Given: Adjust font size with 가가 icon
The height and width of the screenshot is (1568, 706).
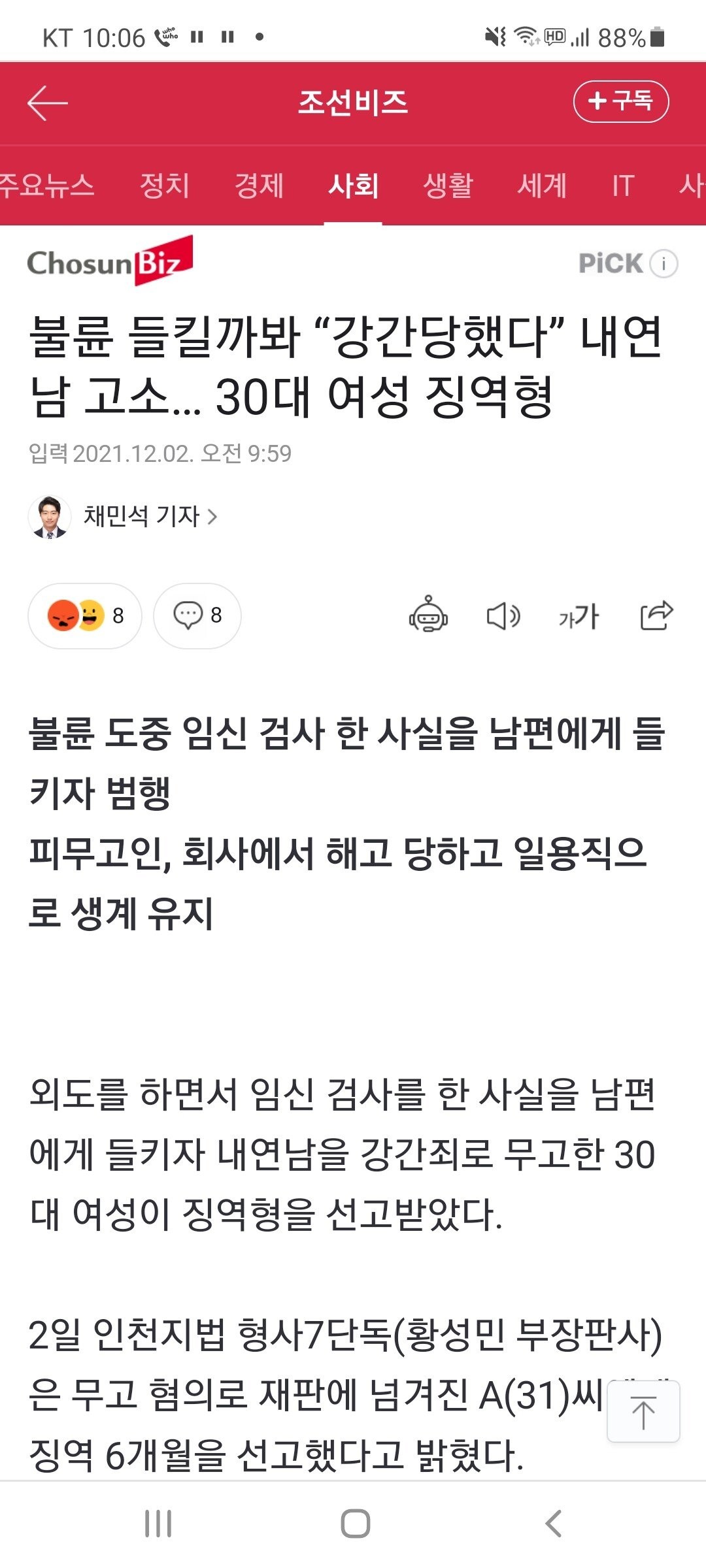Looking at the screenshot, I should [579, 615].
